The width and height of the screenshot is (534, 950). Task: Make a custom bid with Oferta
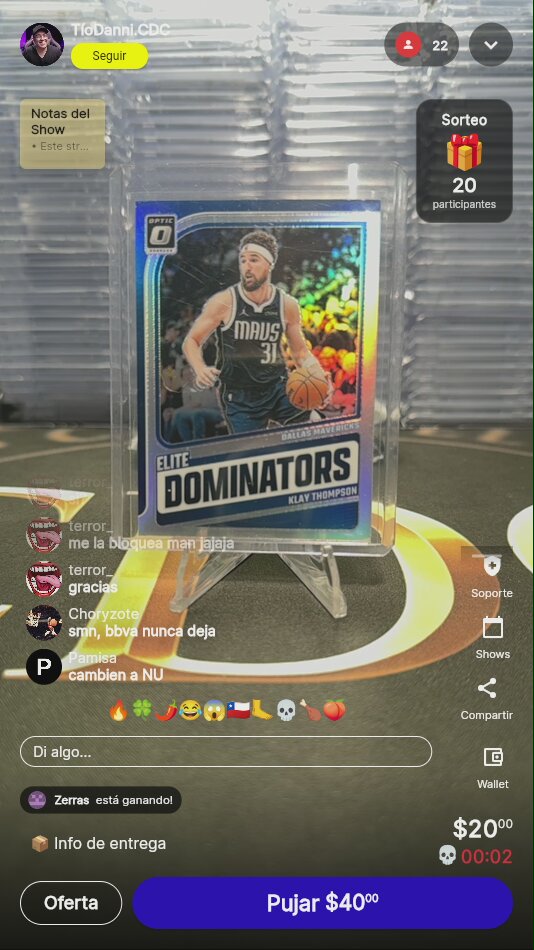(71, 903)
